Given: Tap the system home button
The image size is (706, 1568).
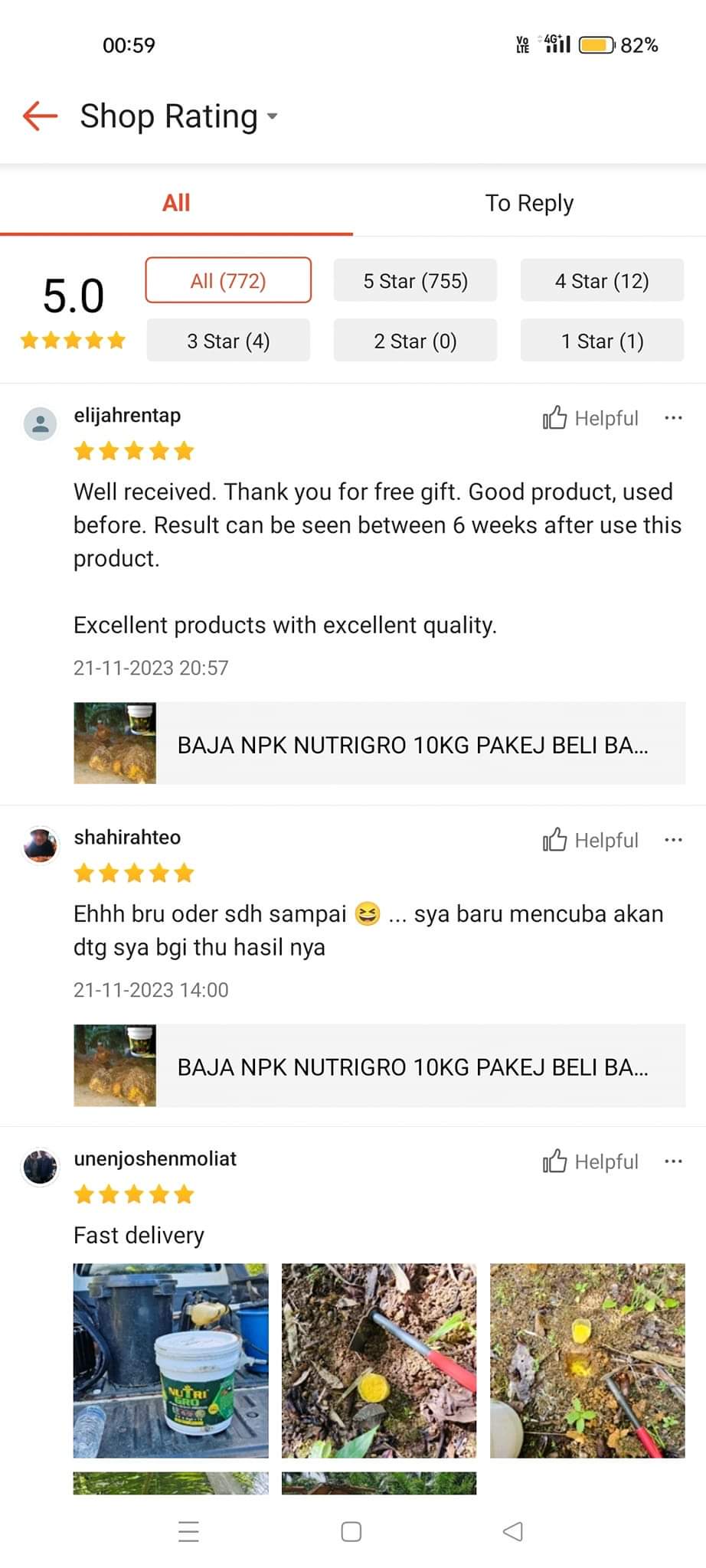Looking at the screenshot, I should (x=351, y=1531).
